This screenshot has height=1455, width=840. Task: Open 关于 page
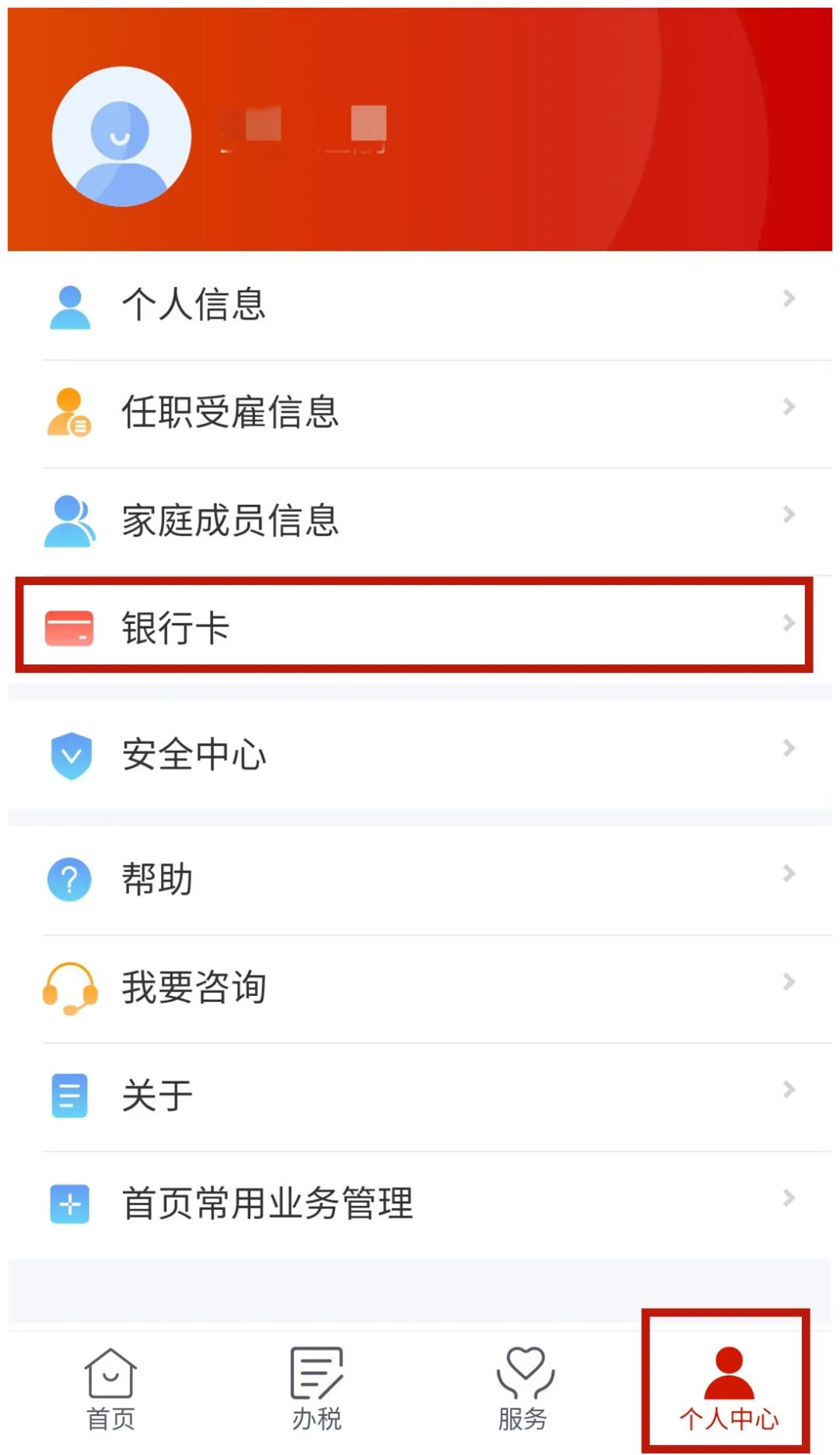(x=420, y=1096)
